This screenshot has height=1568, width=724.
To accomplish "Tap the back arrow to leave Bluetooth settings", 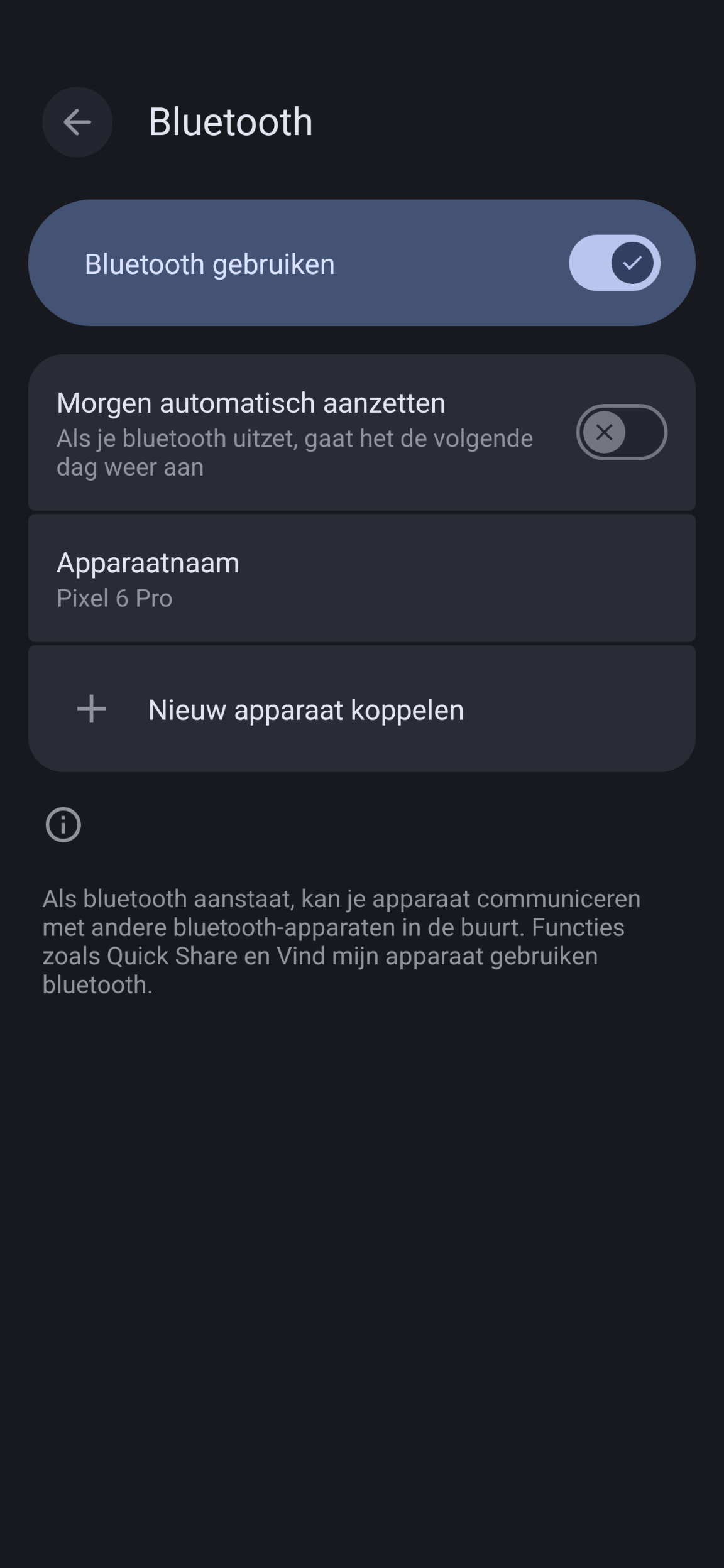I will click(x=77, y=122).
